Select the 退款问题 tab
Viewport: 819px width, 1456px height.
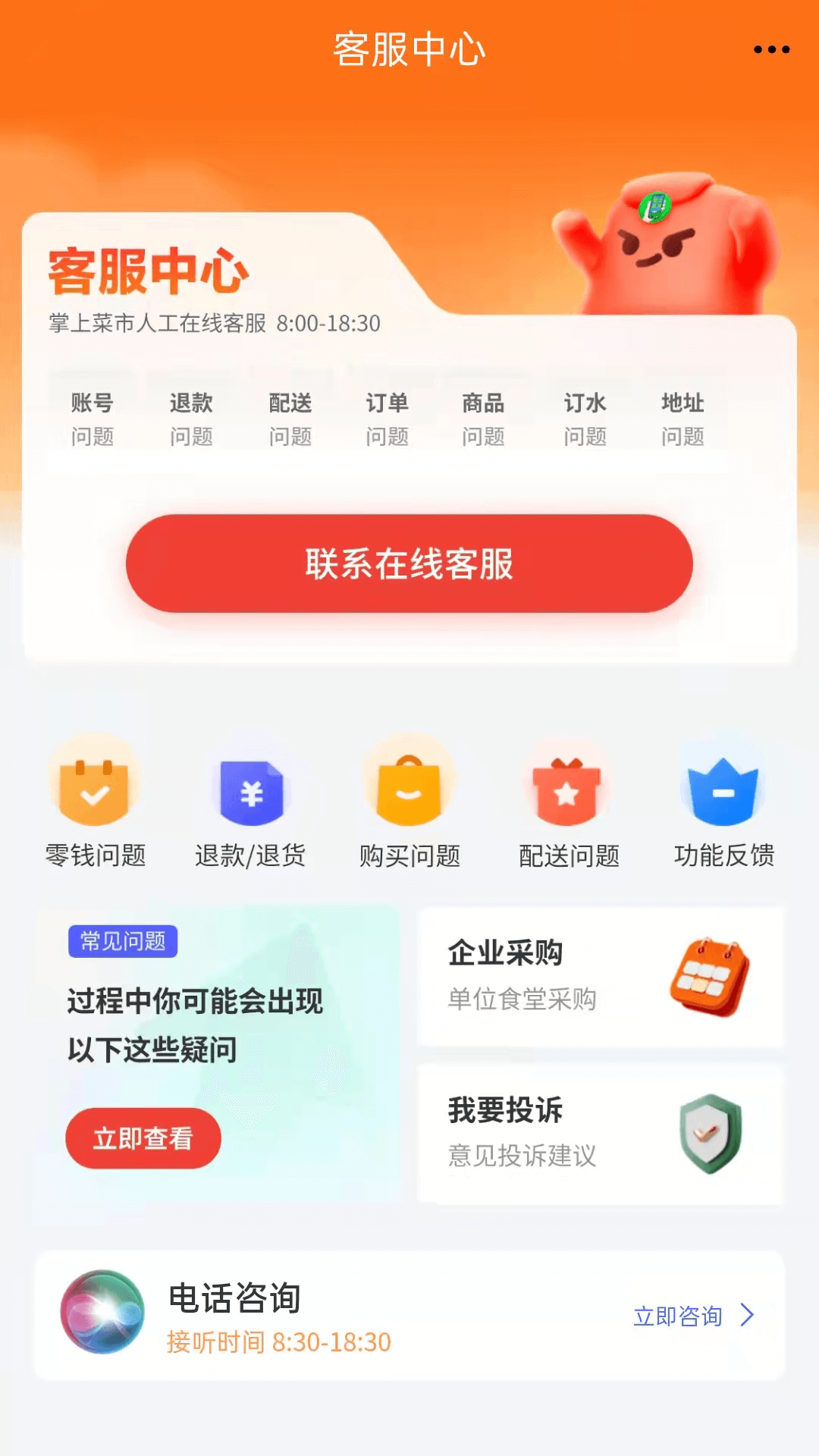191,419
